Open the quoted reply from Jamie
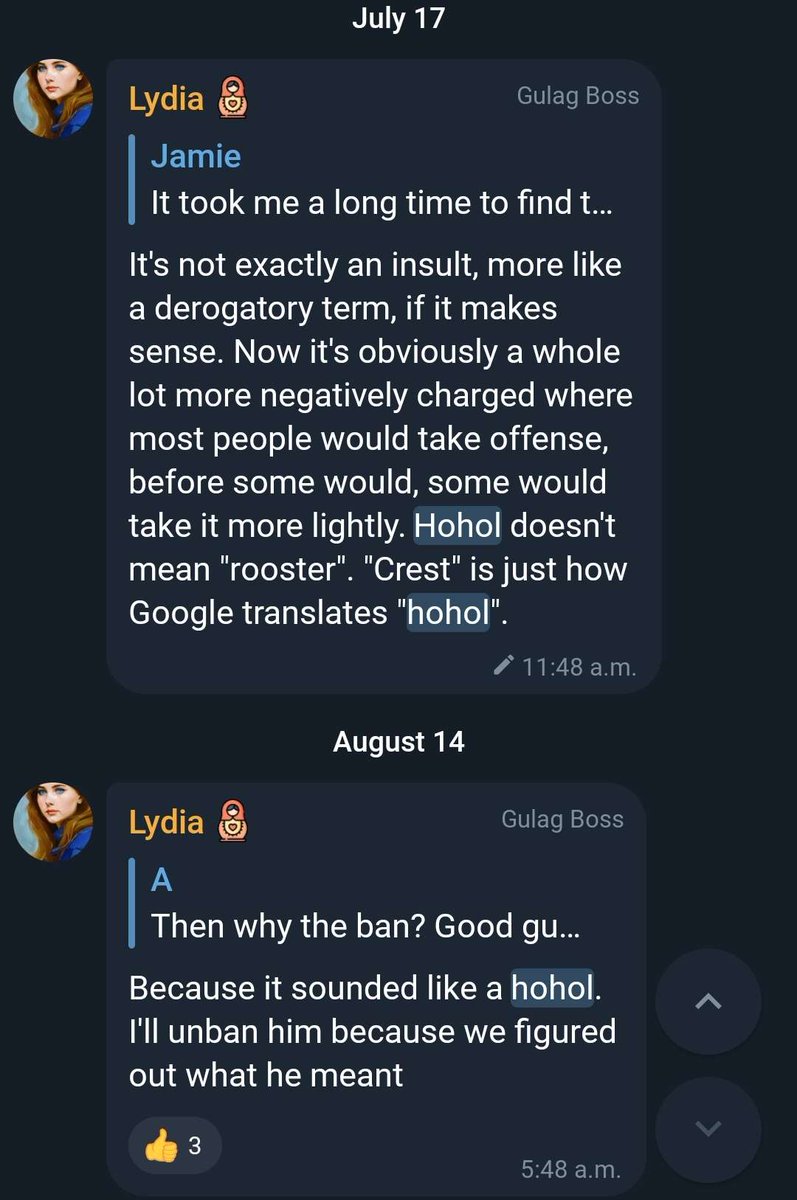This screenshot has width=797, height=1200. coord(380,181)
